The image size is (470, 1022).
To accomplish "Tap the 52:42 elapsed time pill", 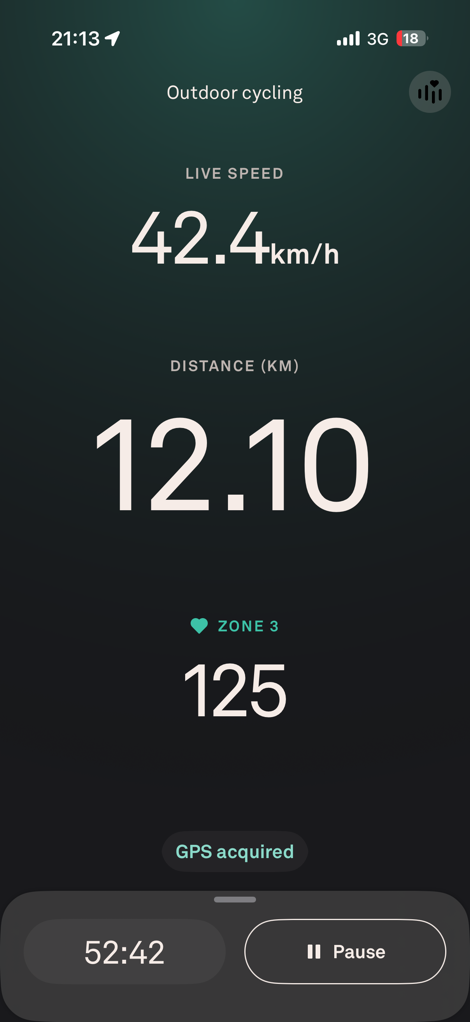I will pyautogui.click(x=125, y=952).
